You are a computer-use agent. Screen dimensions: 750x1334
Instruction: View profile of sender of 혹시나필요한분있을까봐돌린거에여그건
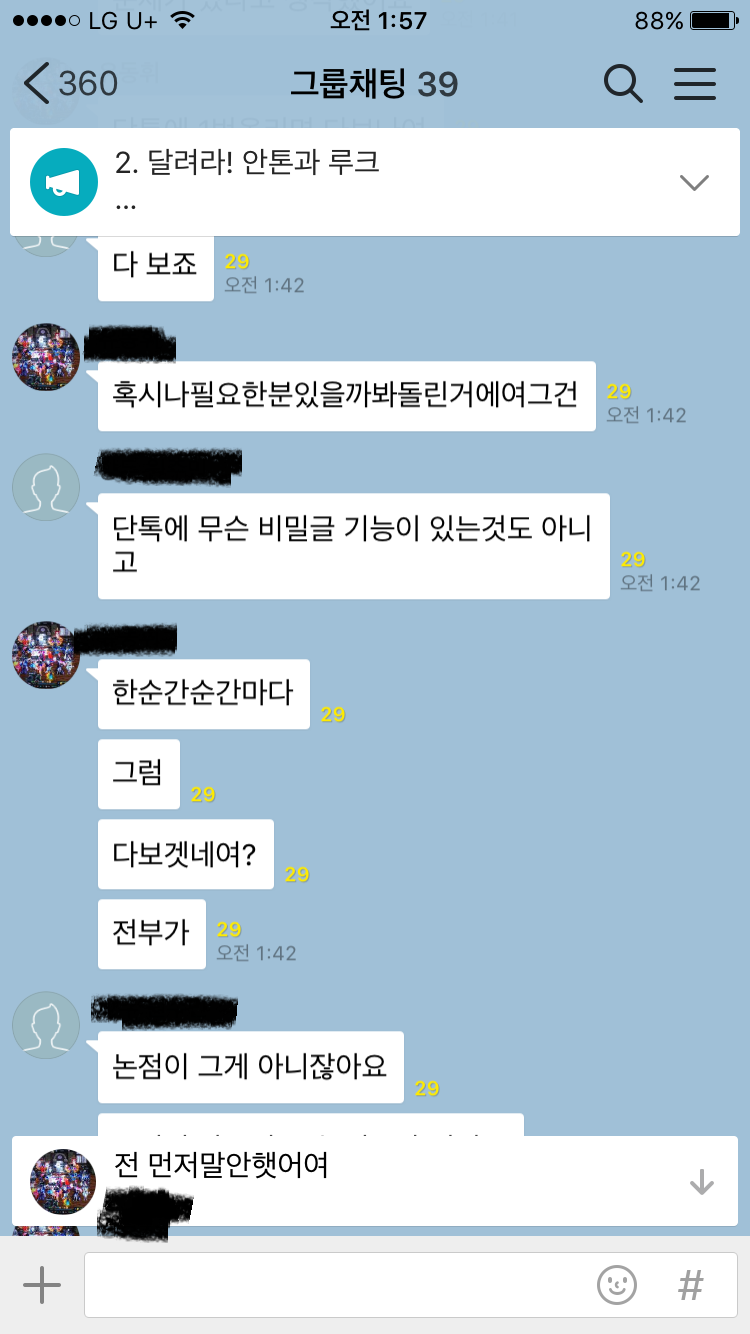46,356
